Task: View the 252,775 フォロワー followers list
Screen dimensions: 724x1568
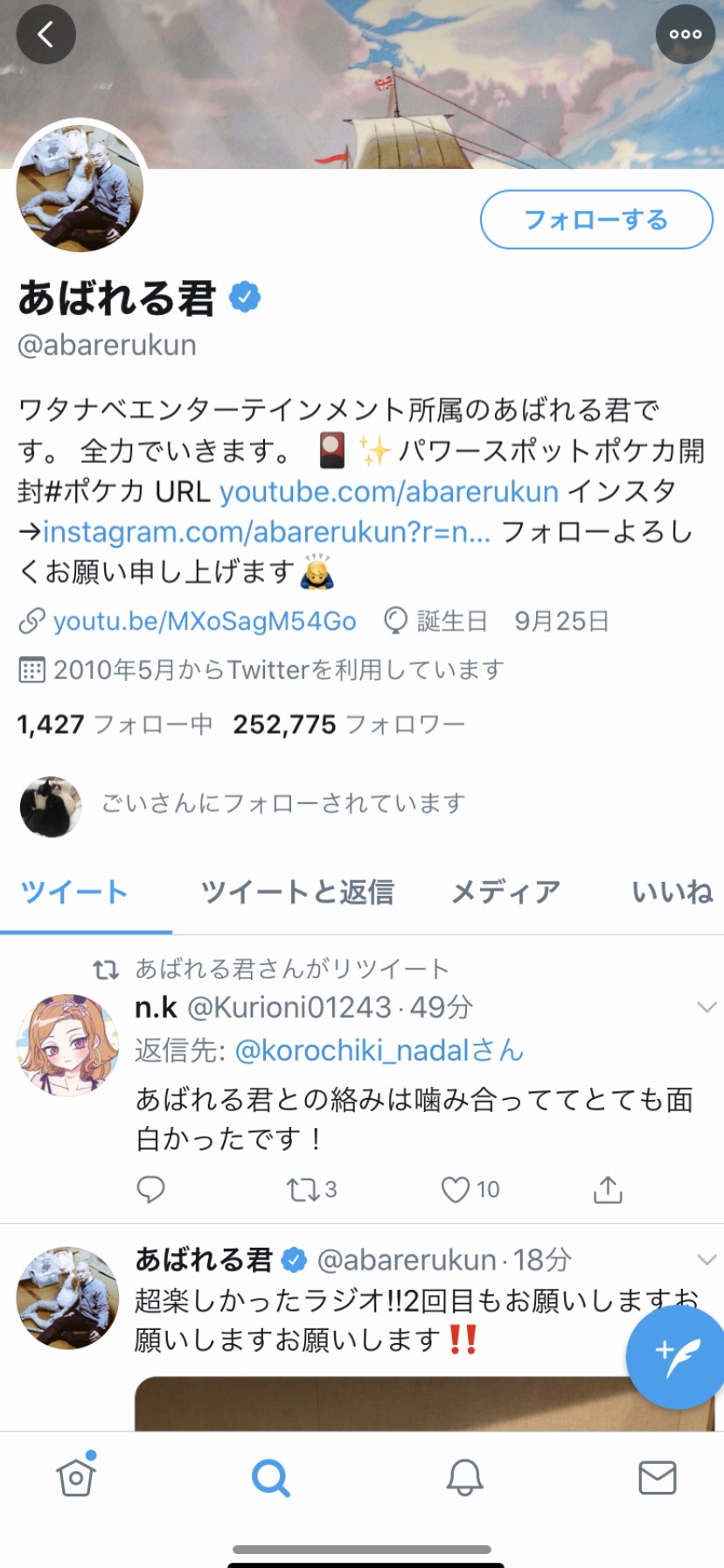Action: tap(348, 724)
